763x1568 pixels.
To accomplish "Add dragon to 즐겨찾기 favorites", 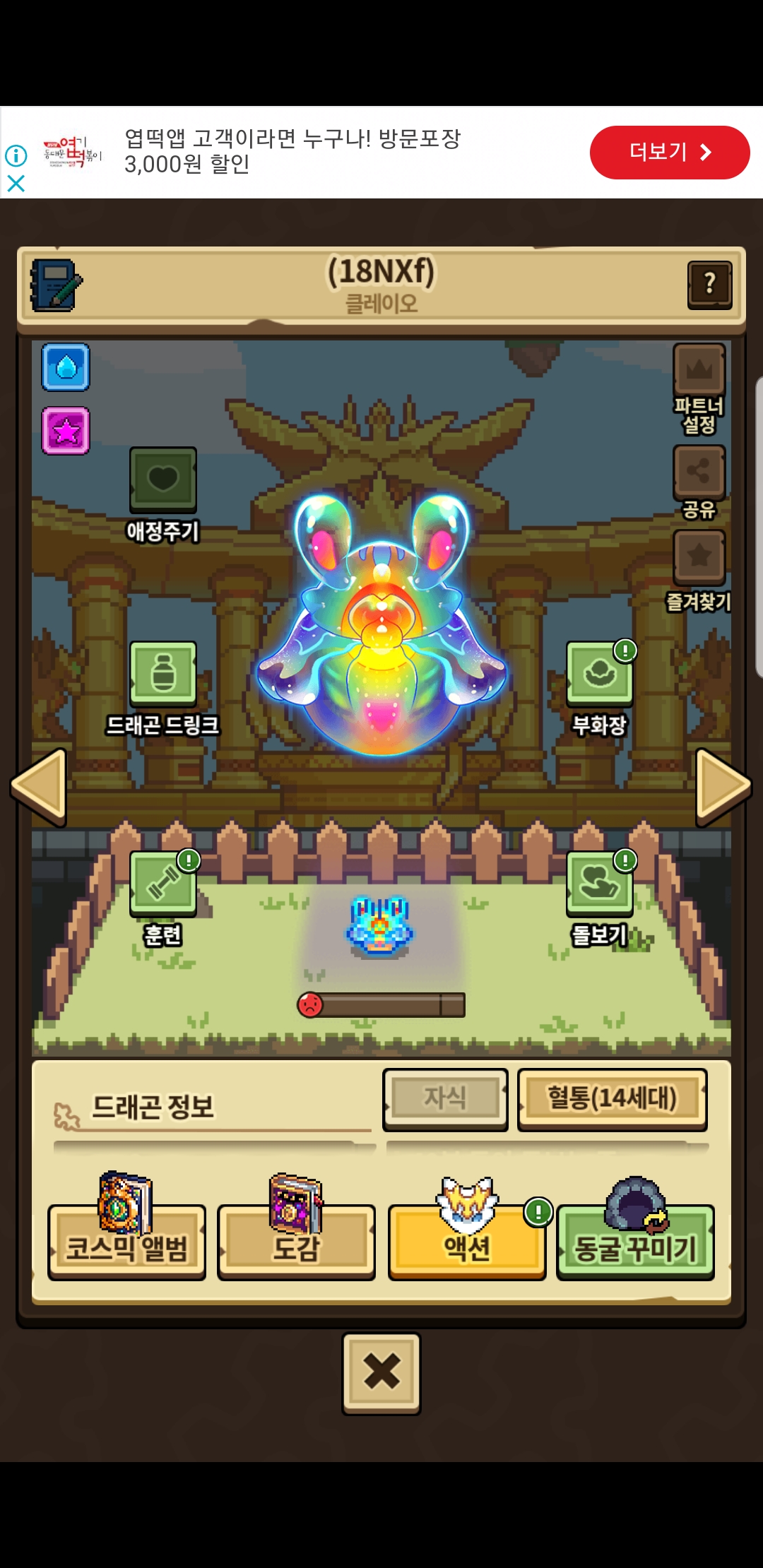I will pos(699,557).
